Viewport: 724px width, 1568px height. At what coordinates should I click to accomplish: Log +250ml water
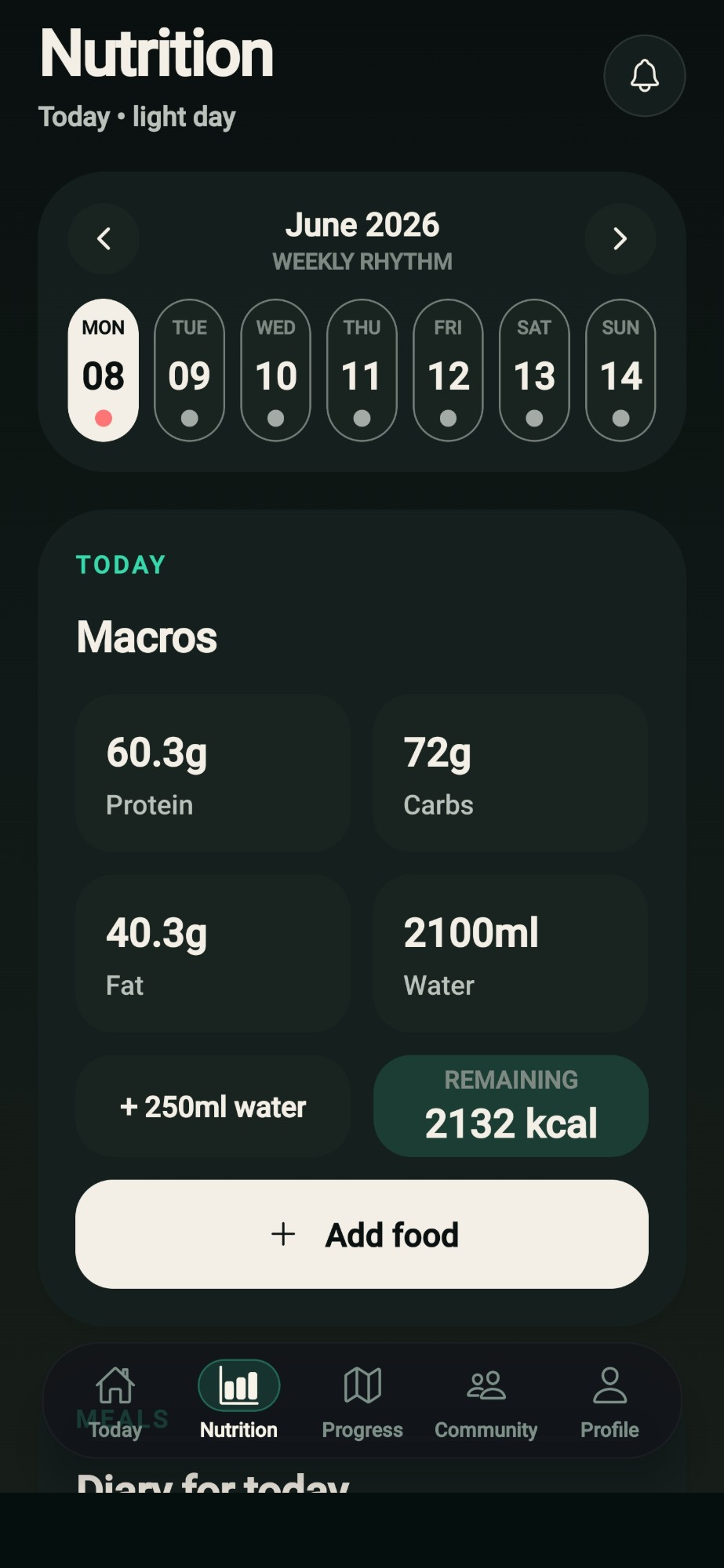click(213, 1106)
